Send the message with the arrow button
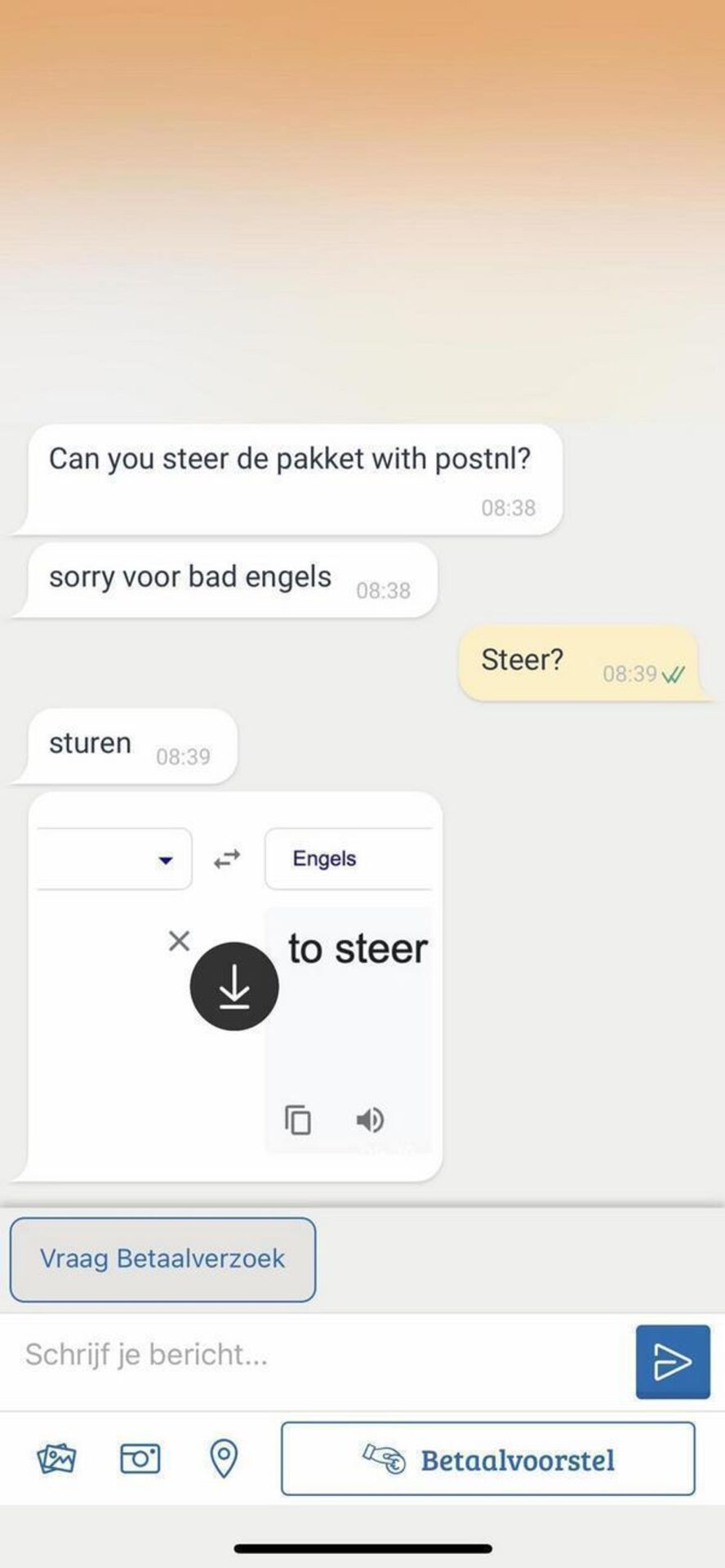Viewport: 725px width, 1568px height. (673, 1361)
